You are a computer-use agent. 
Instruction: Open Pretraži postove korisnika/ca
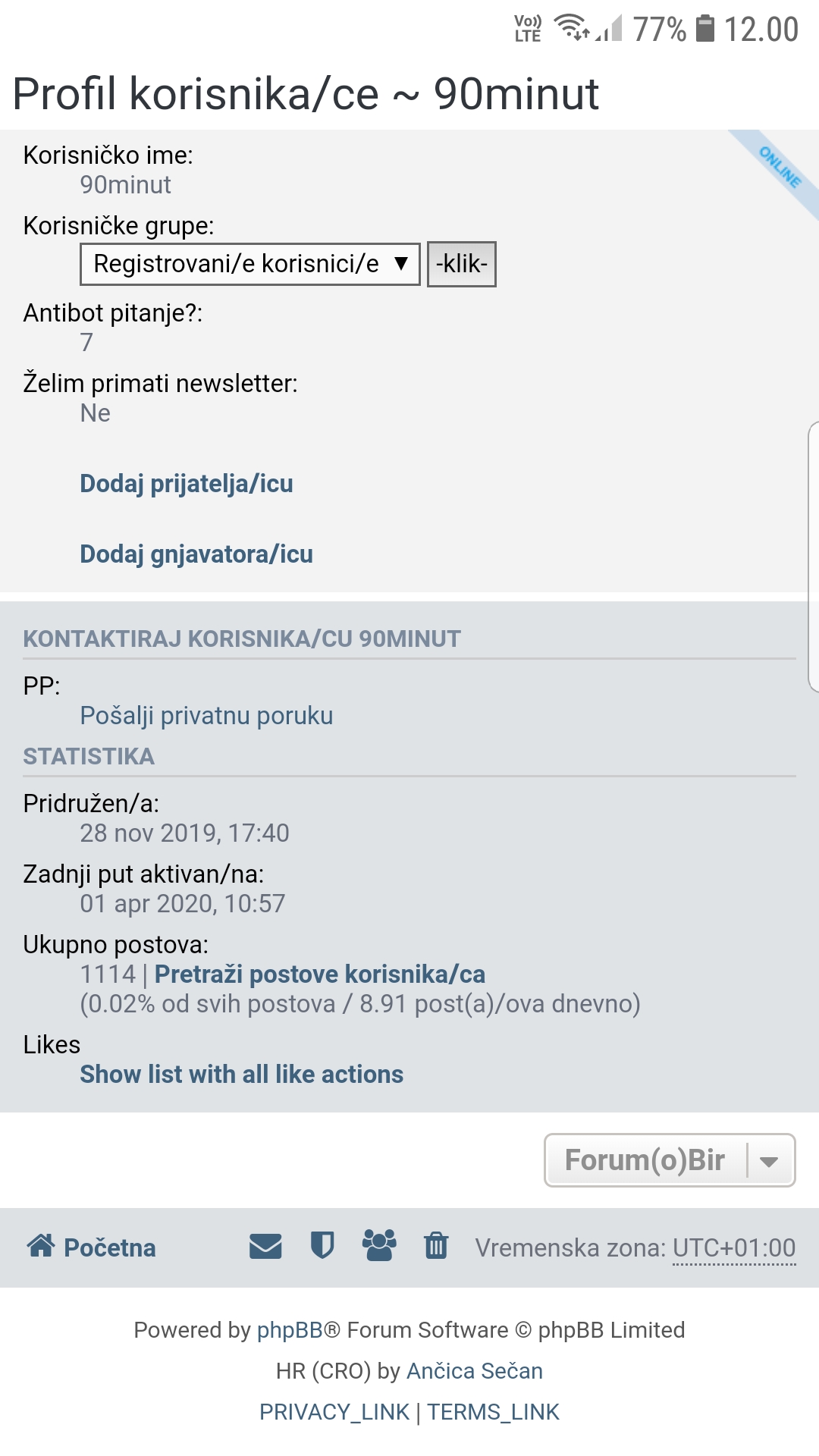[x=320, y=974]
